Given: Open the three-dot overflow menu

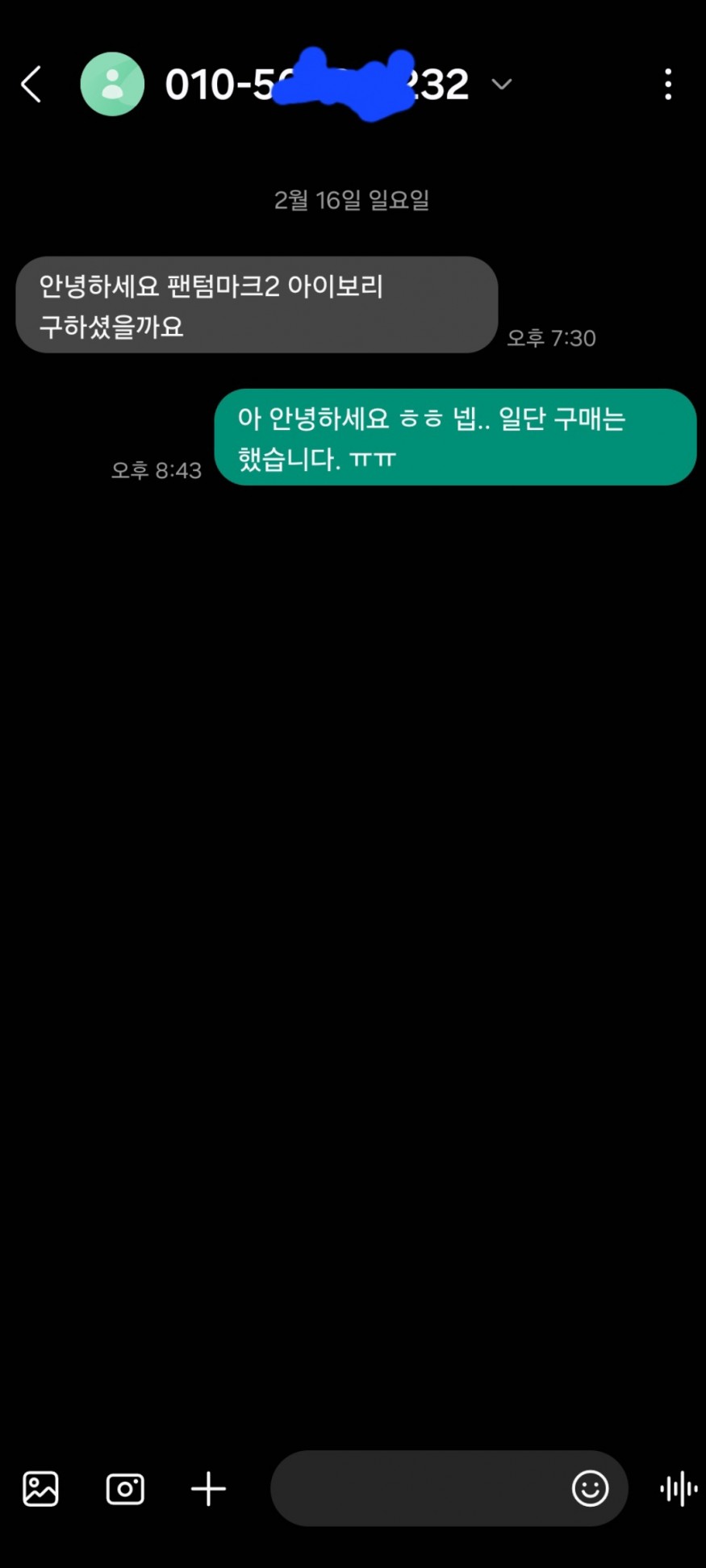Looking at the screenshot, I should click(667, 84).
